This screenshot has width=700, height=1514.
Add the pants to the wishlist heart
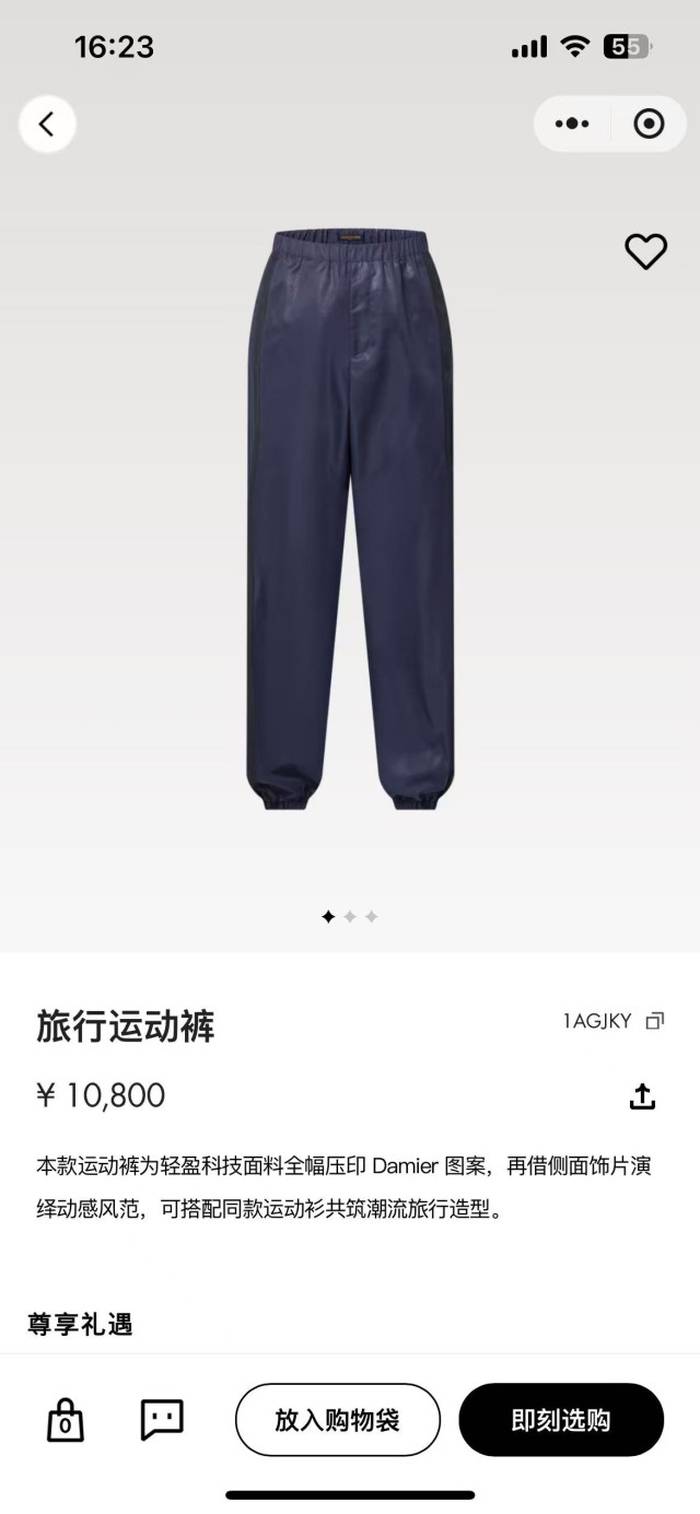click(645, 251)
